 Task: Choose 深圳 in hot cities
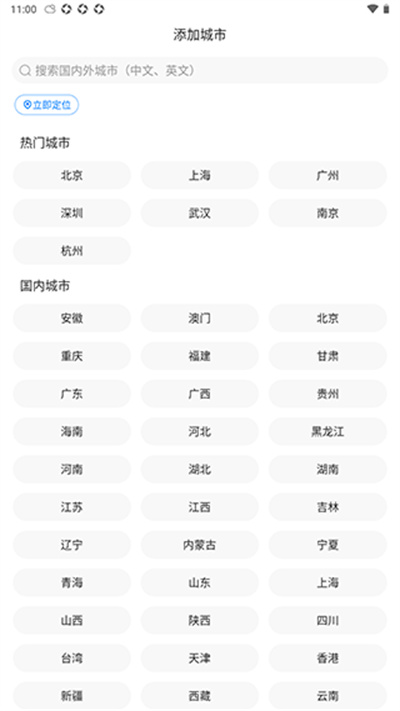(72, 213)
